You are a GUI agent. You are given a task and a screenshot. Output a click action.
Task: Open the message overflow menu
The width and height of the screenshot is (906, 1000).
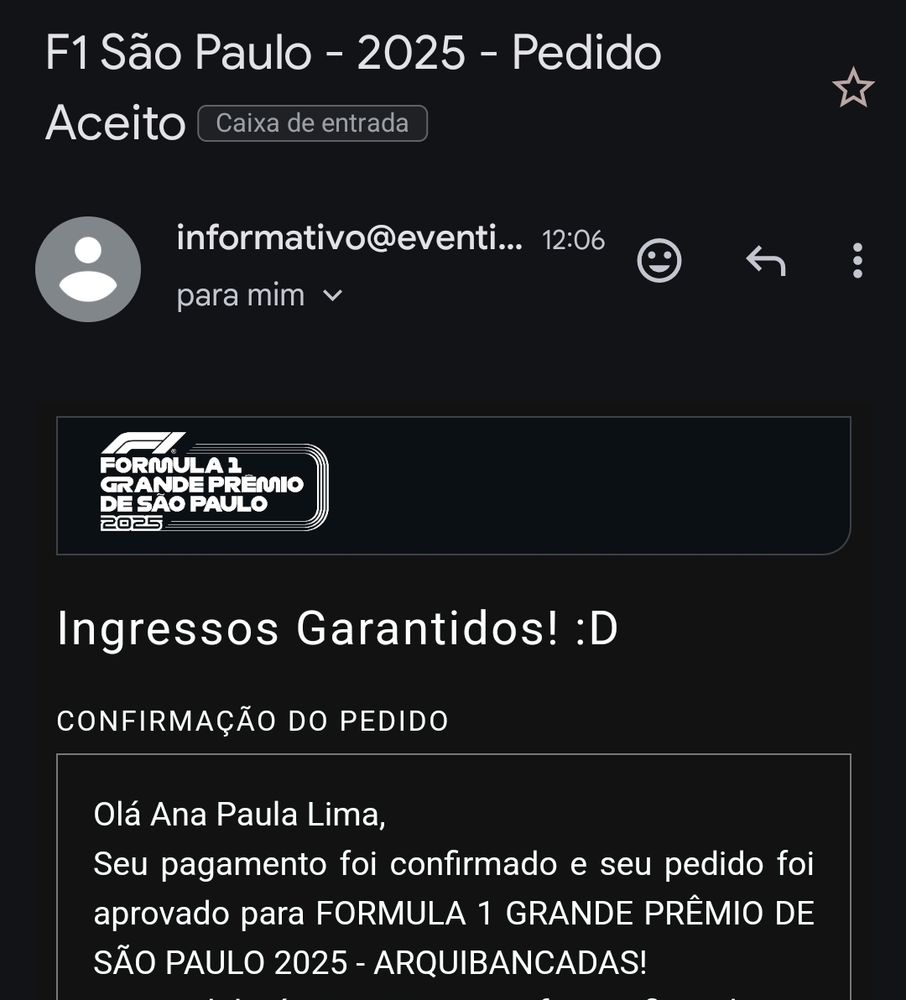pos(857,261)
